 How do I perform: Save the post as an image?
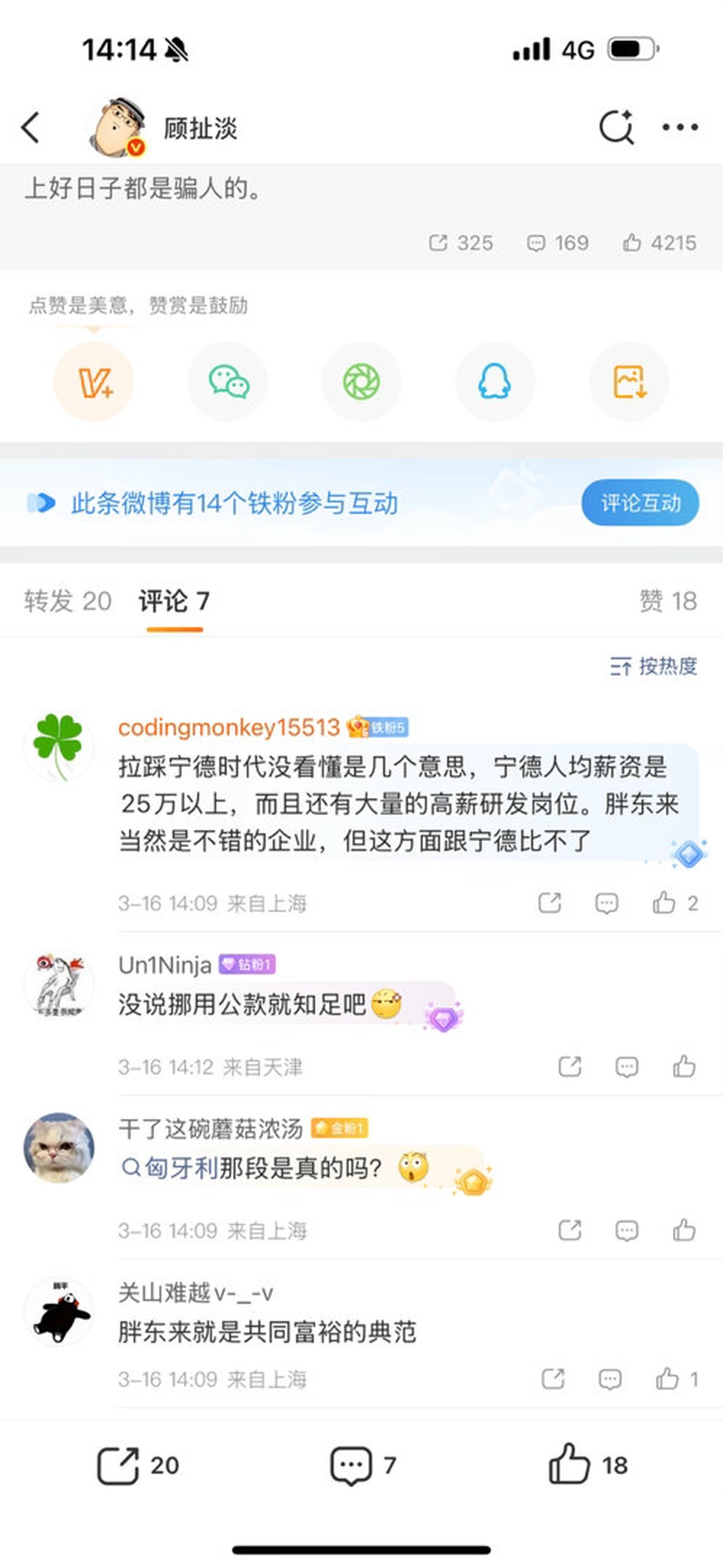pos(629,382)
